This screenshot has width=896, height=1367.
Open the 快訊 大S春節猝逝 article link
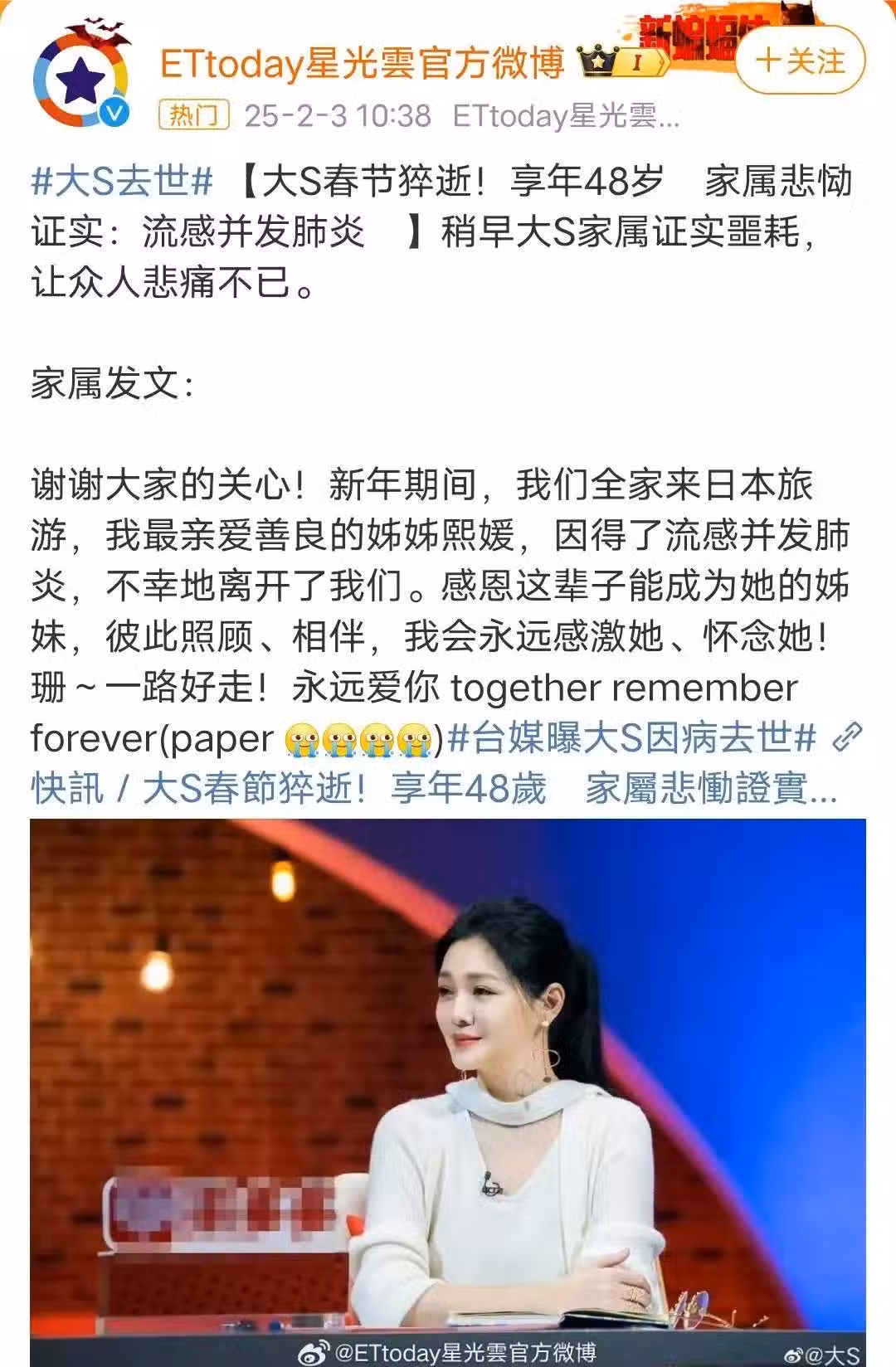tap(433, 788)
